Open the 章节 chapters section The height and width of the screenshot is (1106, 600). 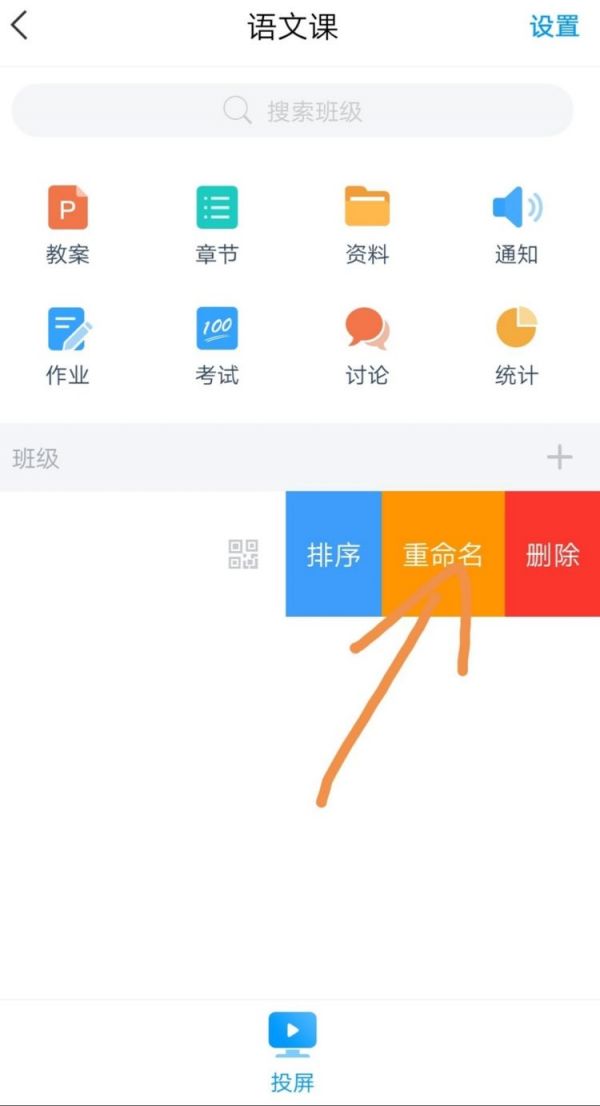click(217, 224)
